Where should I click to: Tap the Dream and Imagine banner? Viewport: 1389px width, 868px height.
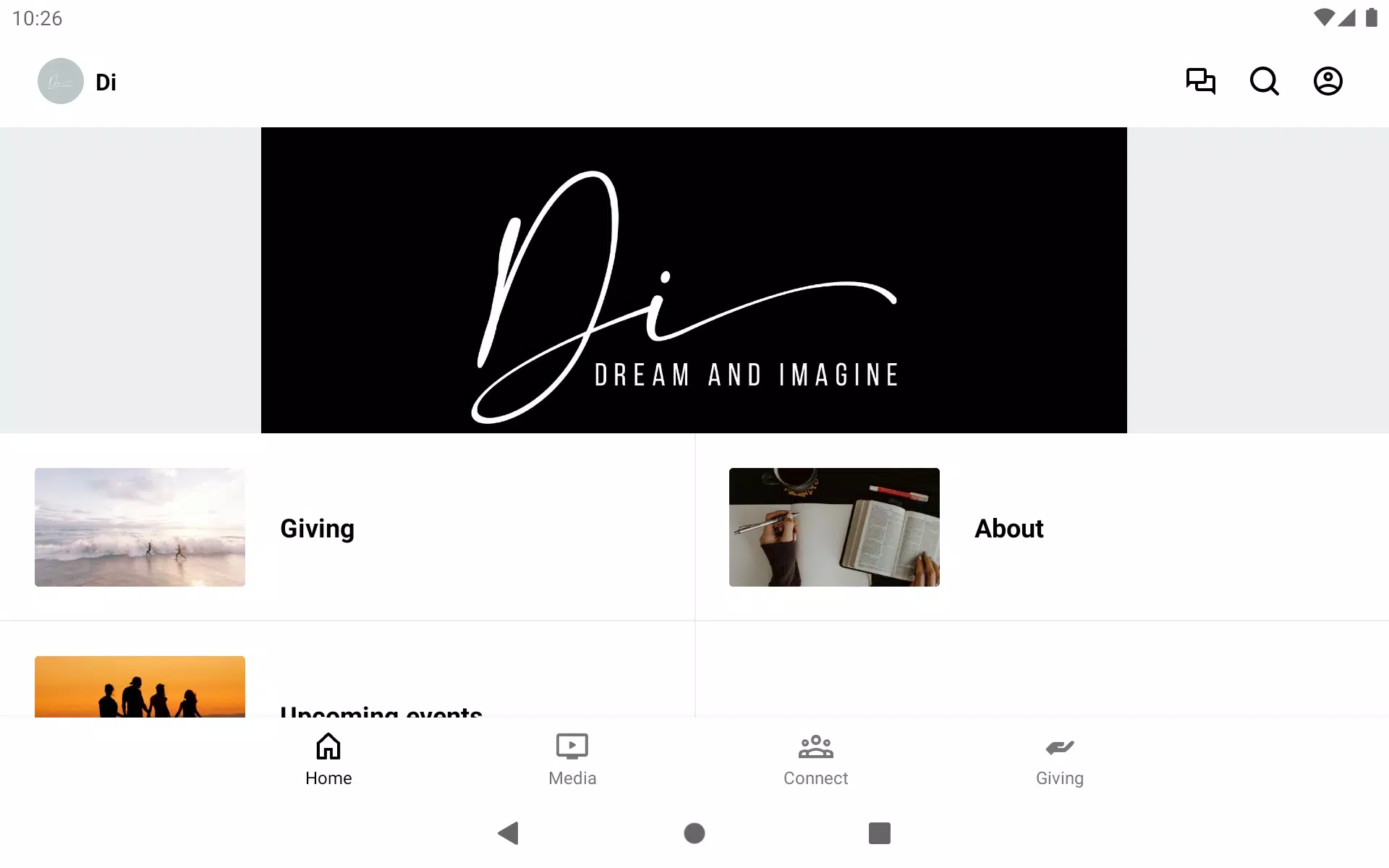tap(694, 280)
